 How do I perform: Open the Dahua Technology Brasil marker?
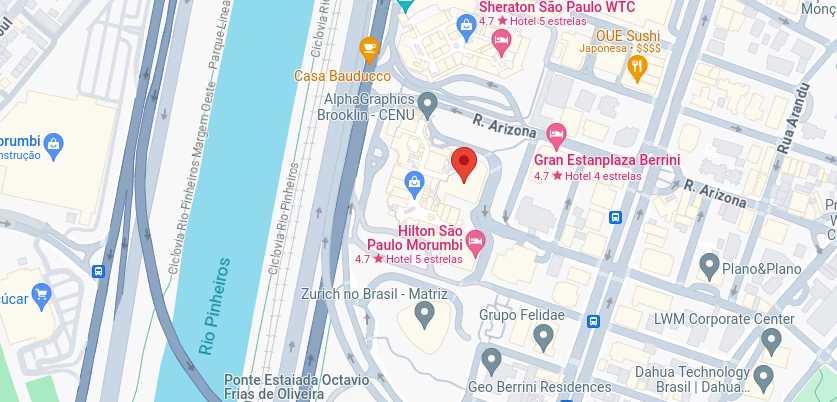pos(764,378)
